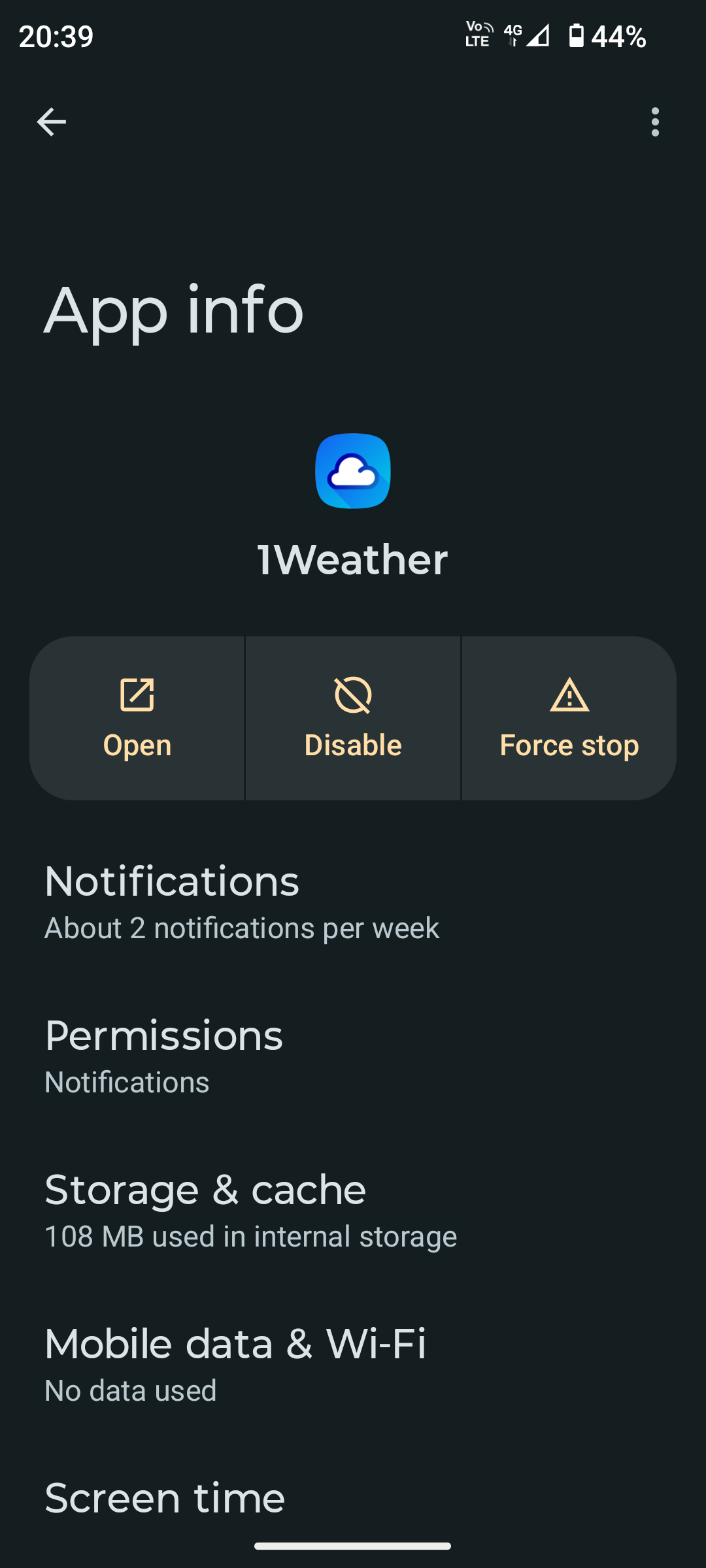Go back with the arrow icon
Image resolution: width=706 pixels, height=1568 pixels.
(51, 122)
